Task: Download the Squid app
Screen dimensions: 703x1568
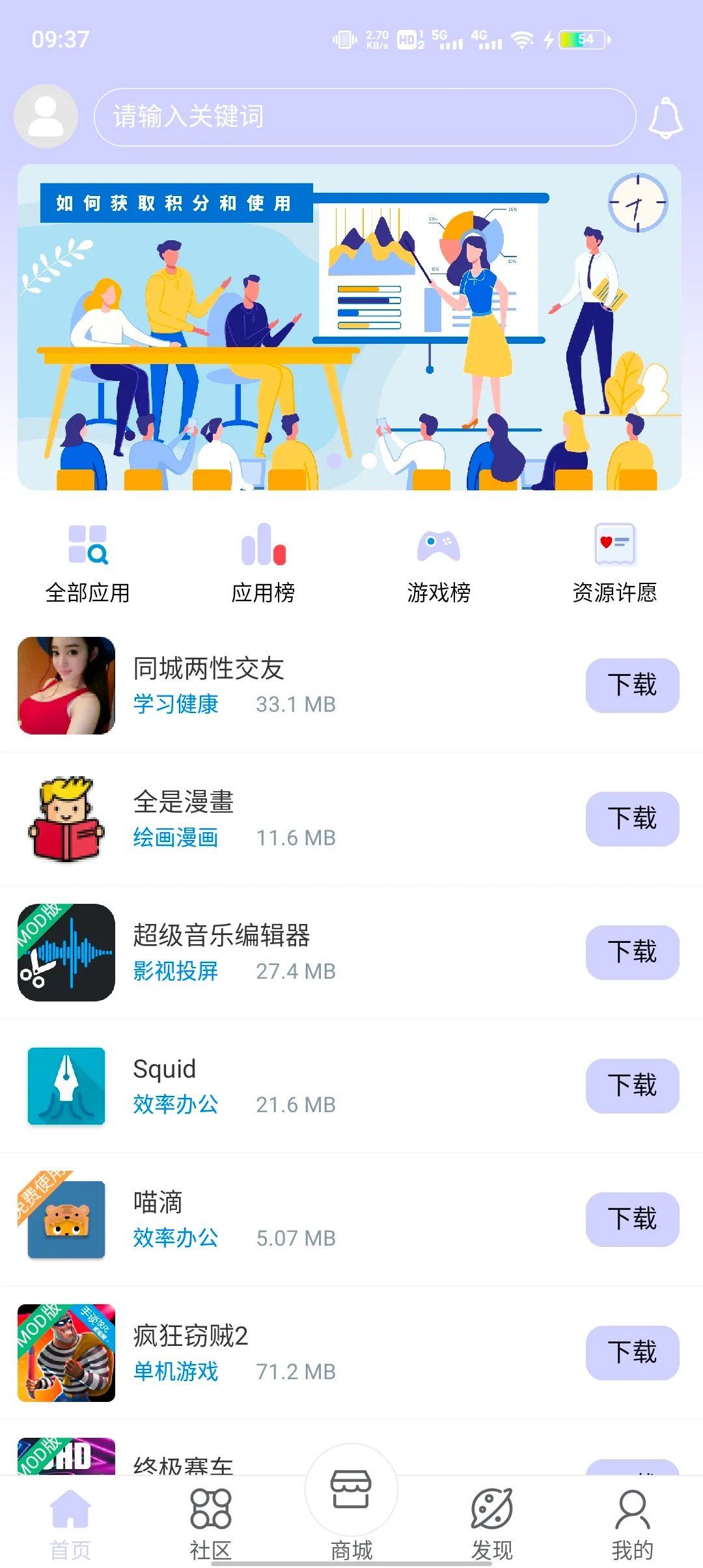Action: tap(632, 1087)
